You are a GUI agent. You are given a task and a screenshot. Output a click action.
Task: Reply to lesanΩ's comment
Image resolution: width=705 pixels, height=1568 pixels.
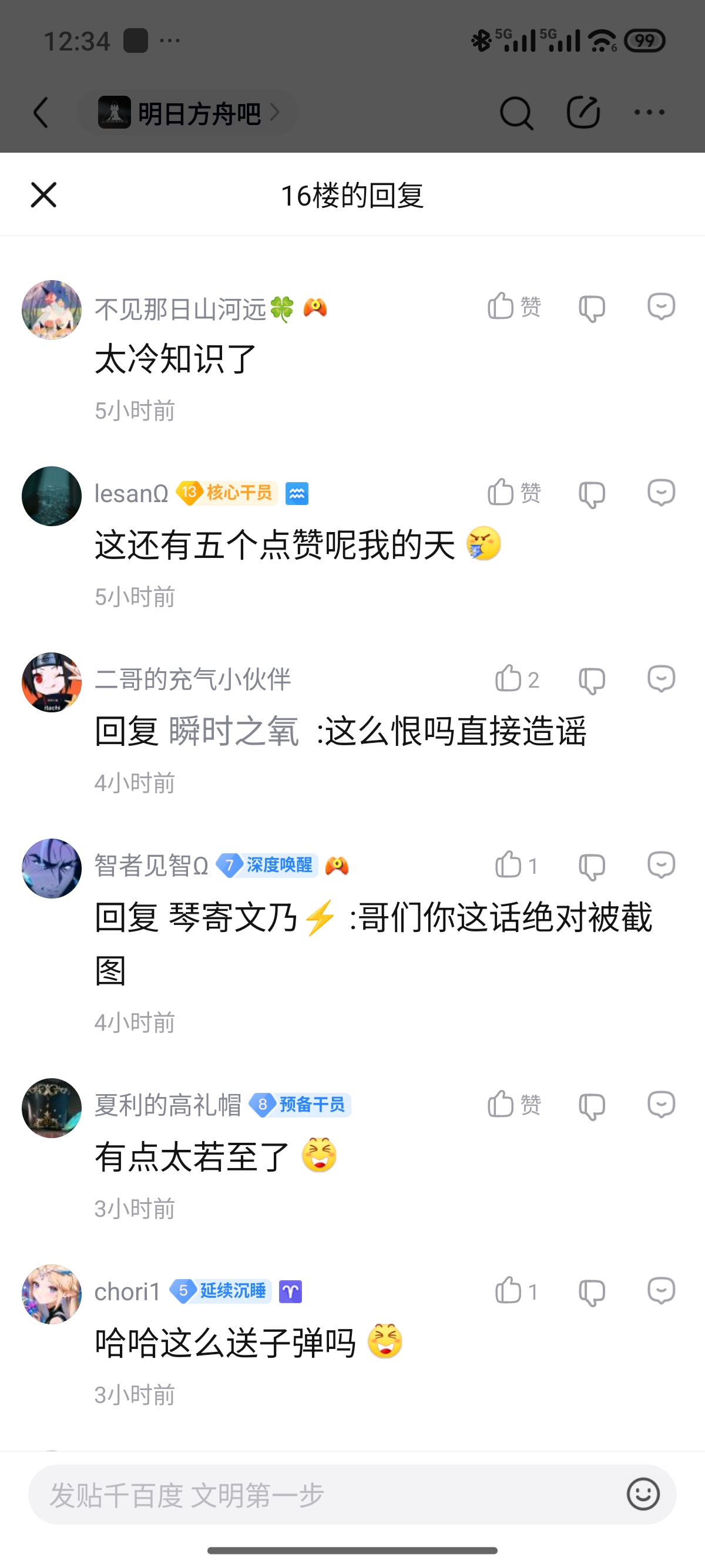click(x=660, y=493)
